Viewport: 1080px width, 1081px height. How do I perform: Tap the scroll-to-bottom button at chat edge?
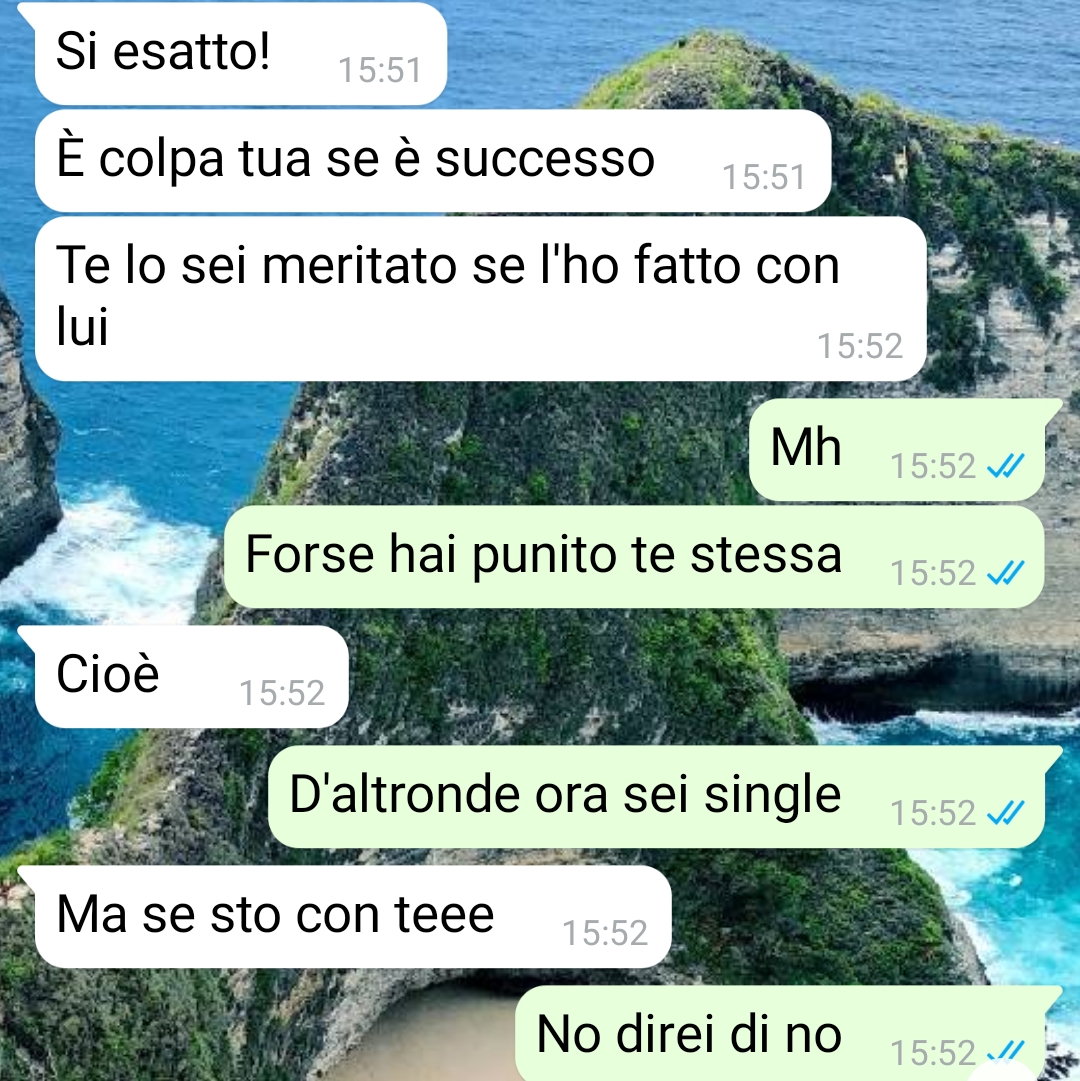click(1003, 1072)
